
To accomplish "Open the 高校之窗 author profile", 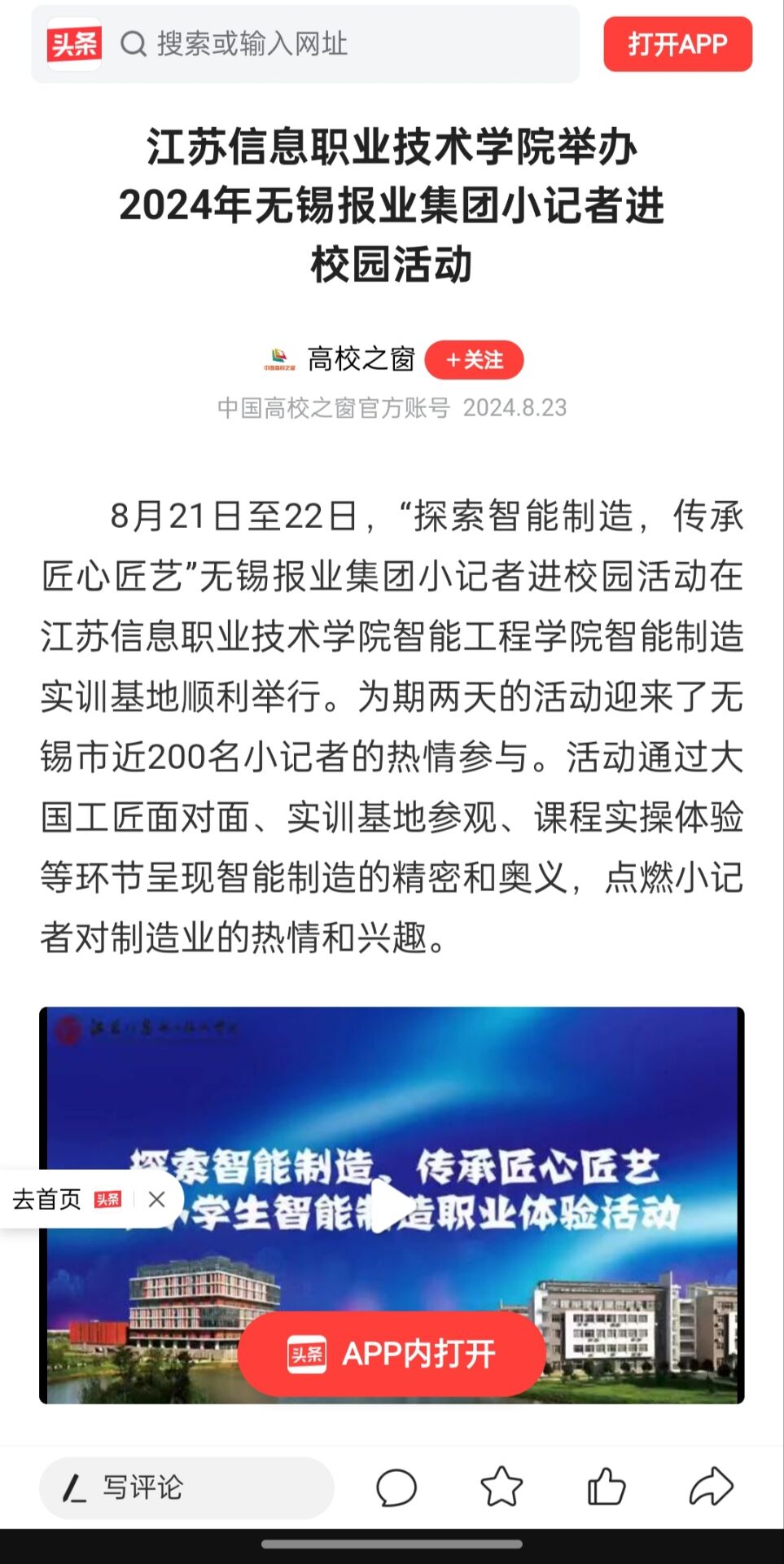I will point(361,359).
